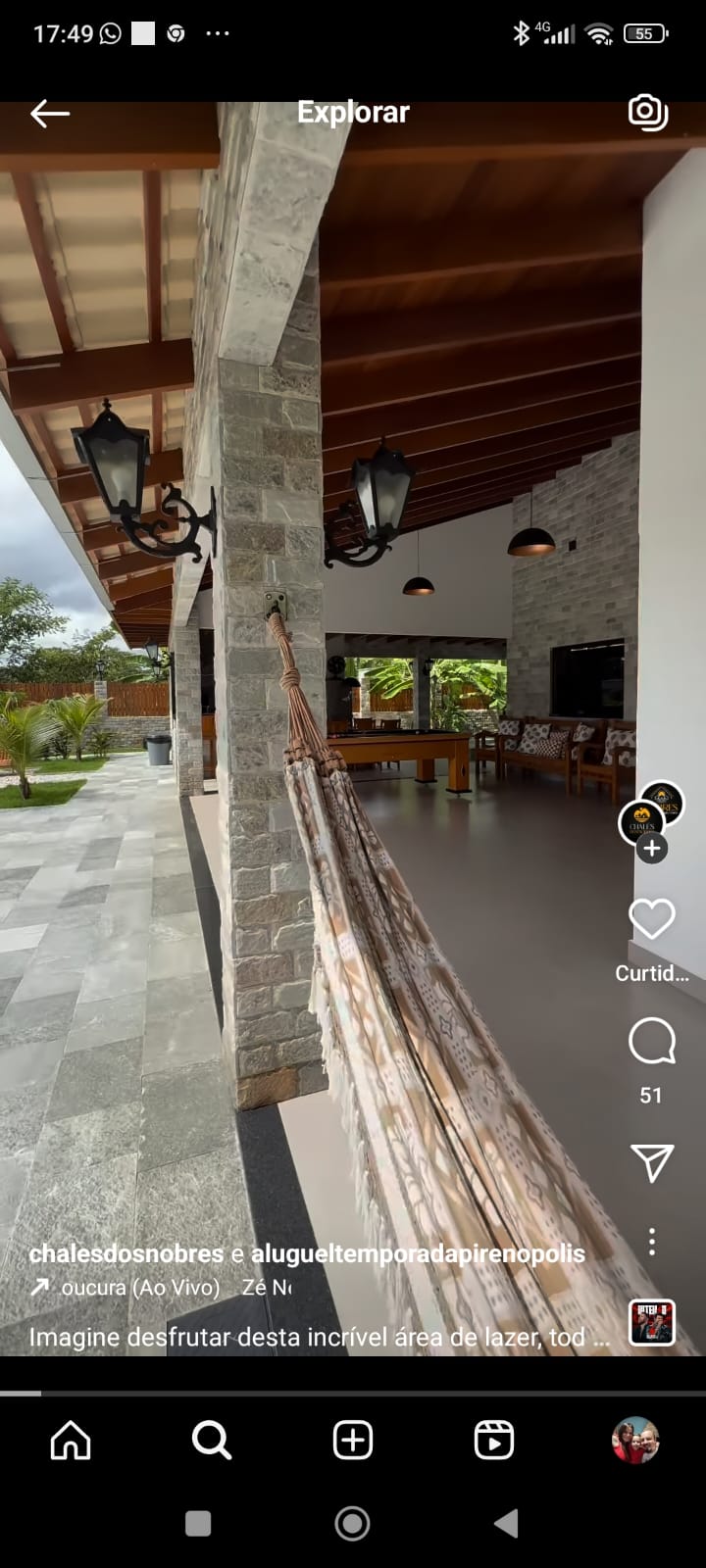
Task: Follow the Chalés account with plus badge
Action: [x=652, y=849]
